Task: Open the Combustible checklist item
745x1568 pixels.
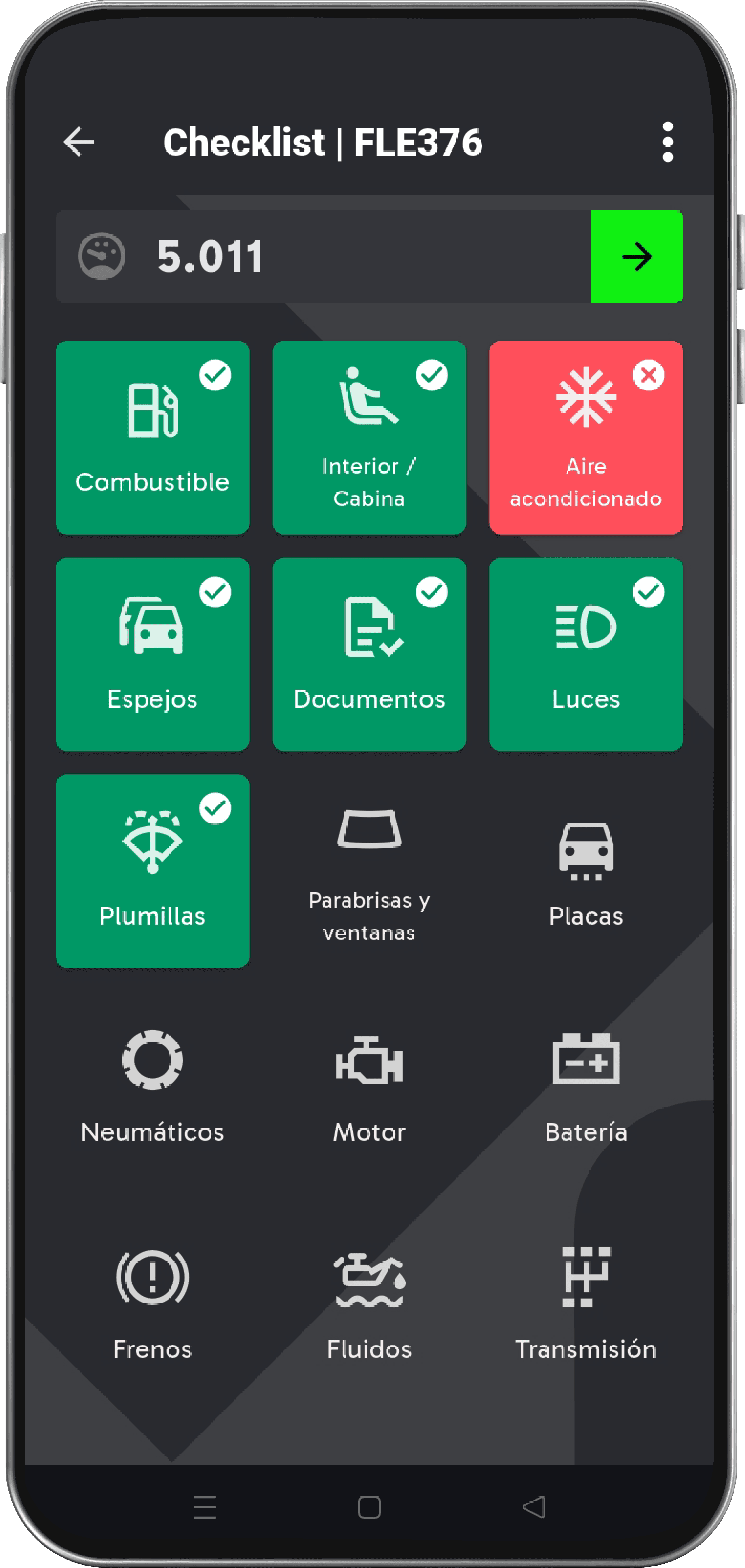Action: (x=152, y=437)
